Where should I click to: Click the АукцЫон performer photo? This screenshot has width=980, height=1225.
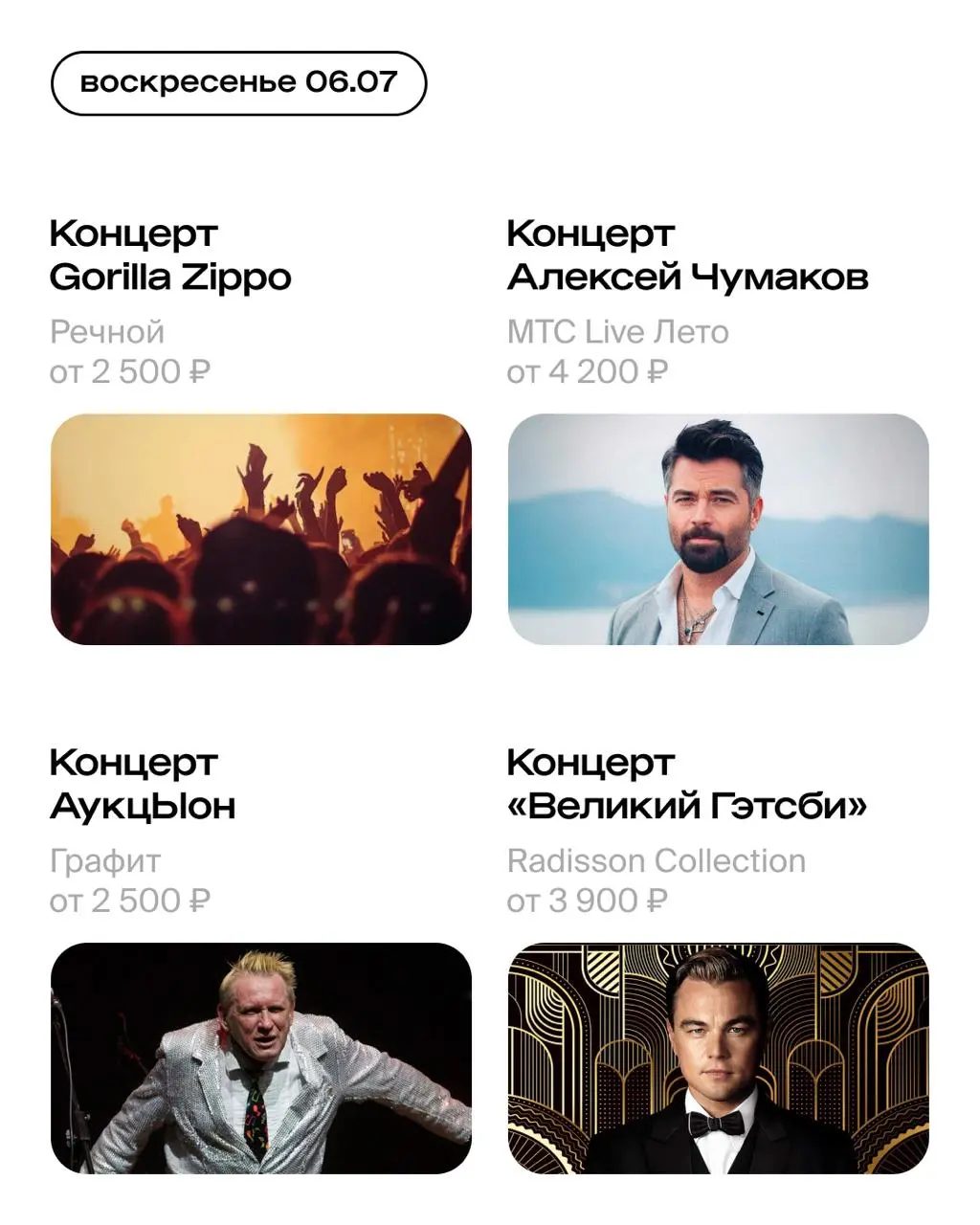click(261, 1060)
